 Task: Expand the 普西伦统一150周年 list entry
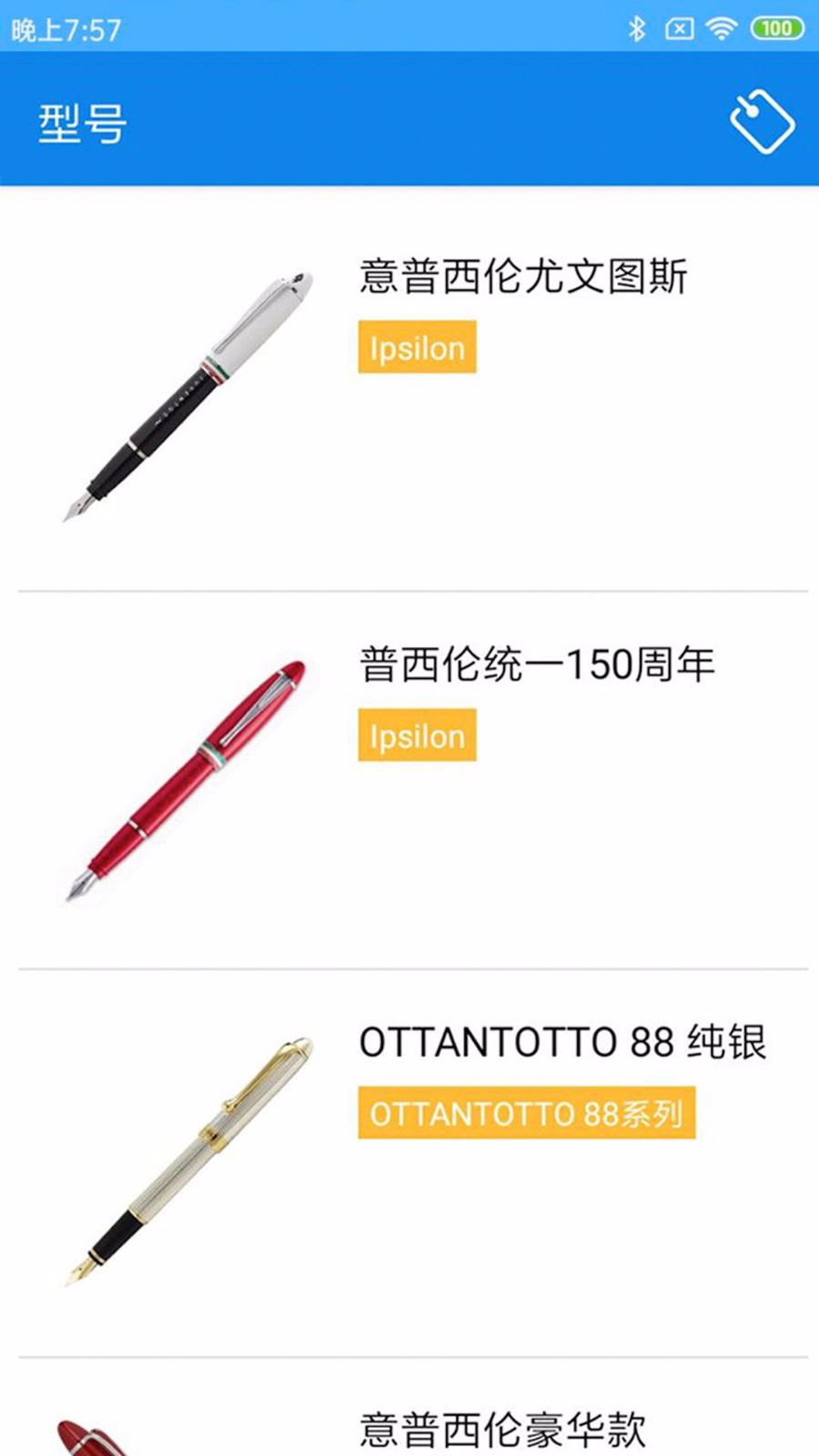tap(409, 778)
